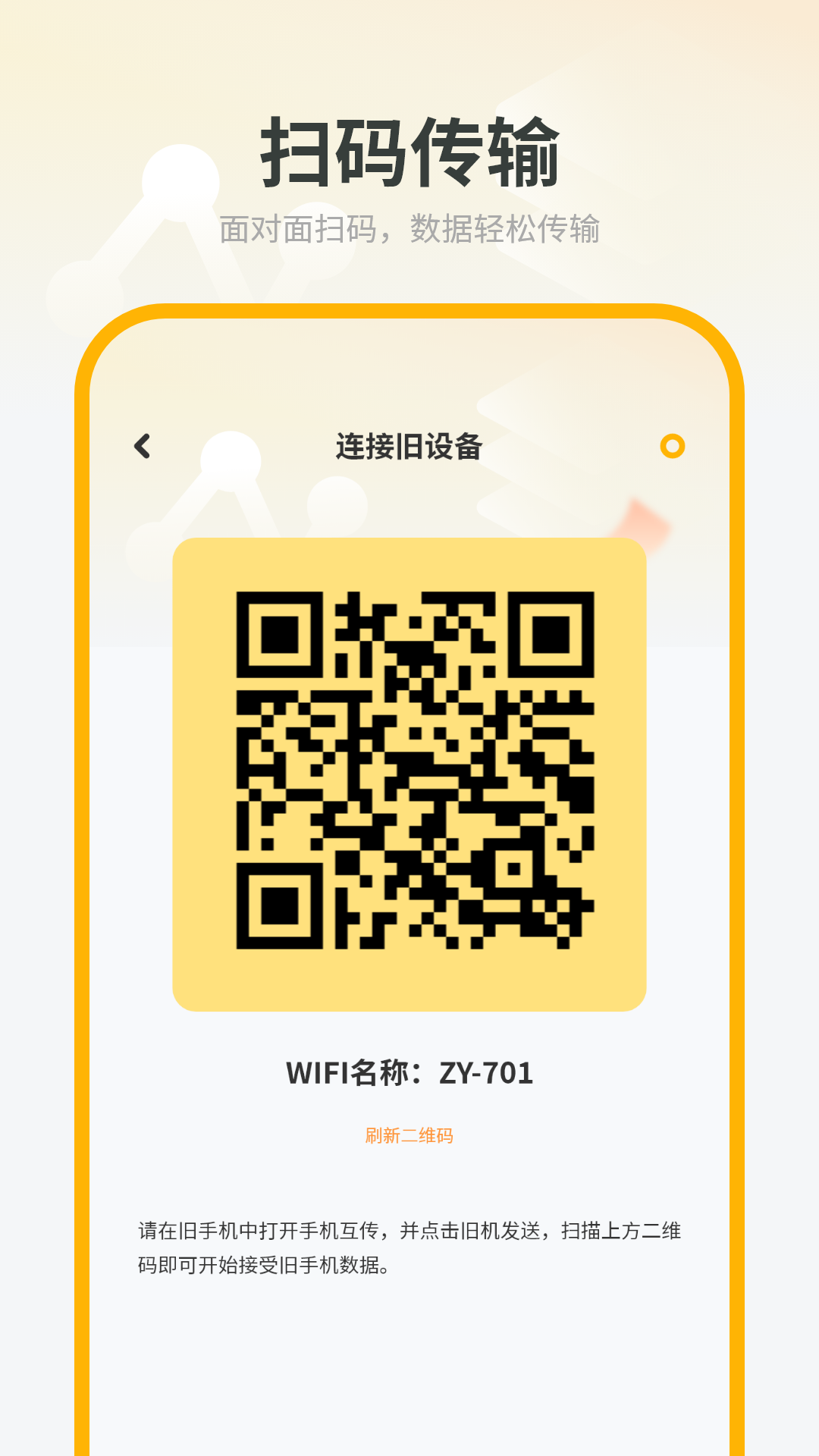Tap the back arrow to exit 连接旧设备
This screenshot has height=1456, width=819.
143,447
